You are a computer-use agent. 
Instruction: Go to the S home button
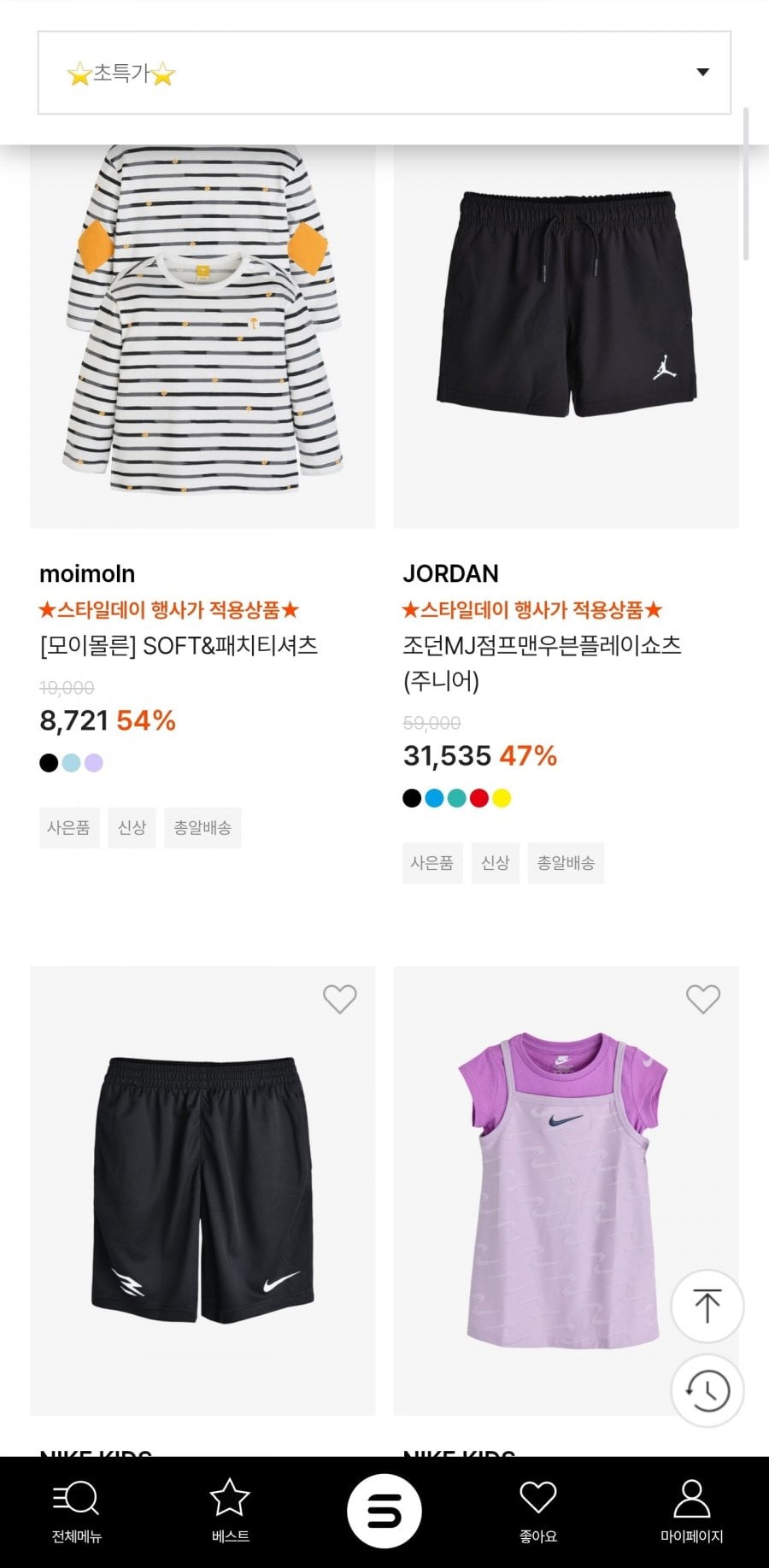click(x=384, y=1511)
